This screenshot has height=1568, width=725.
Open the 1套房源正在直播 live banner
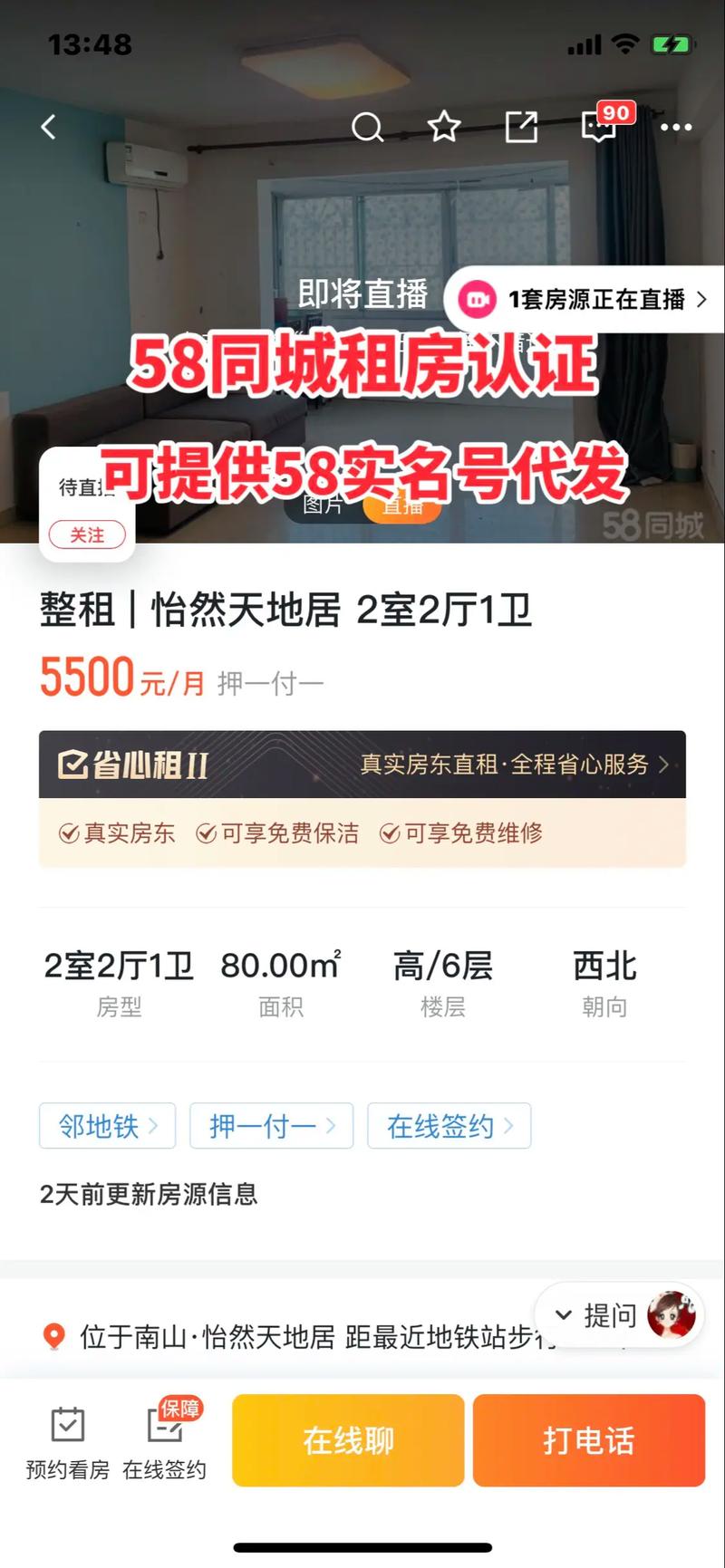pos(585,299)
